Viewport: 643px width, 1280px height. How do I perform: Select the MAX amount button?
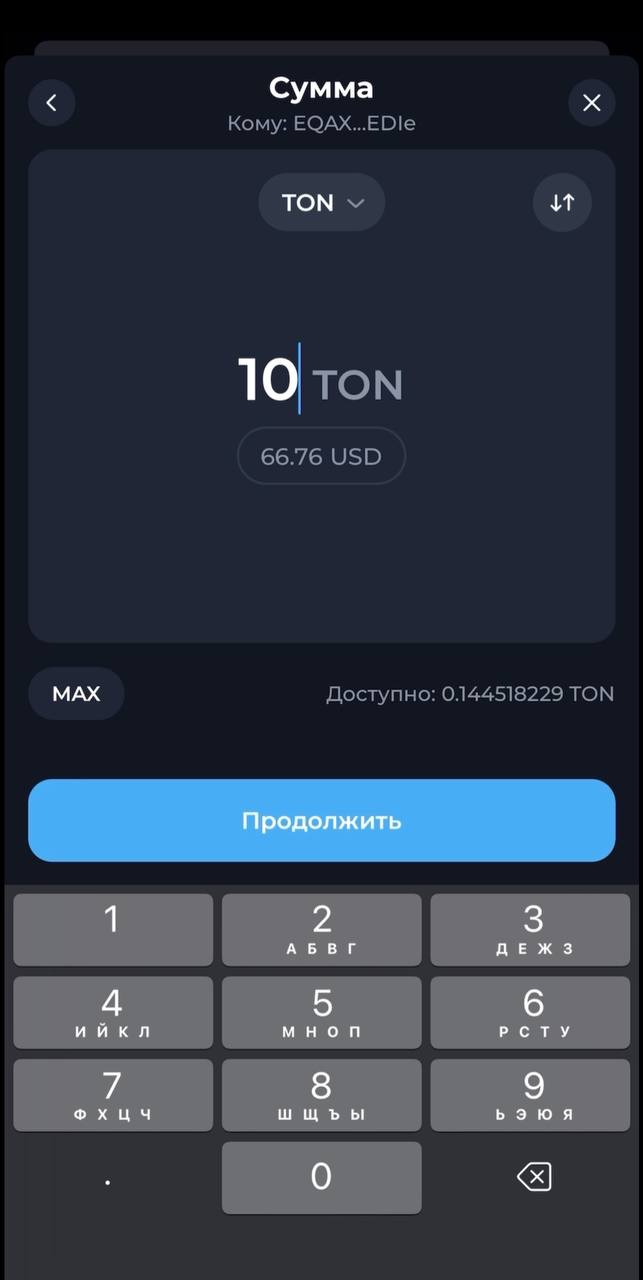point(76,694)
